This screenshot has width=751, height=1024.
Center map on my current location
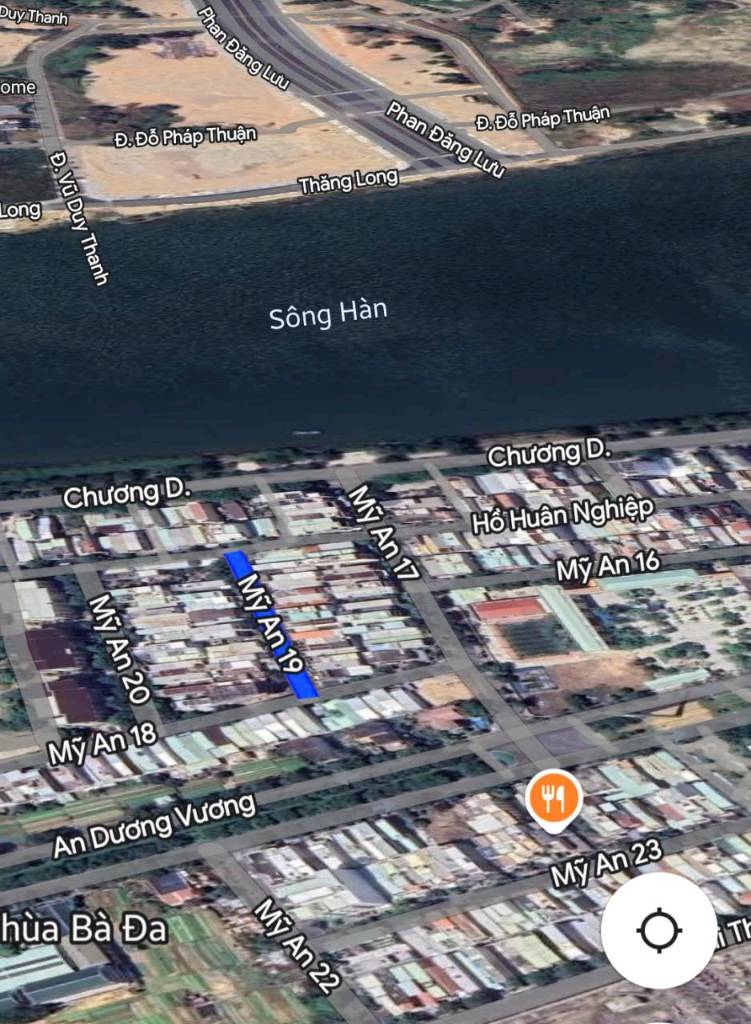658,930
